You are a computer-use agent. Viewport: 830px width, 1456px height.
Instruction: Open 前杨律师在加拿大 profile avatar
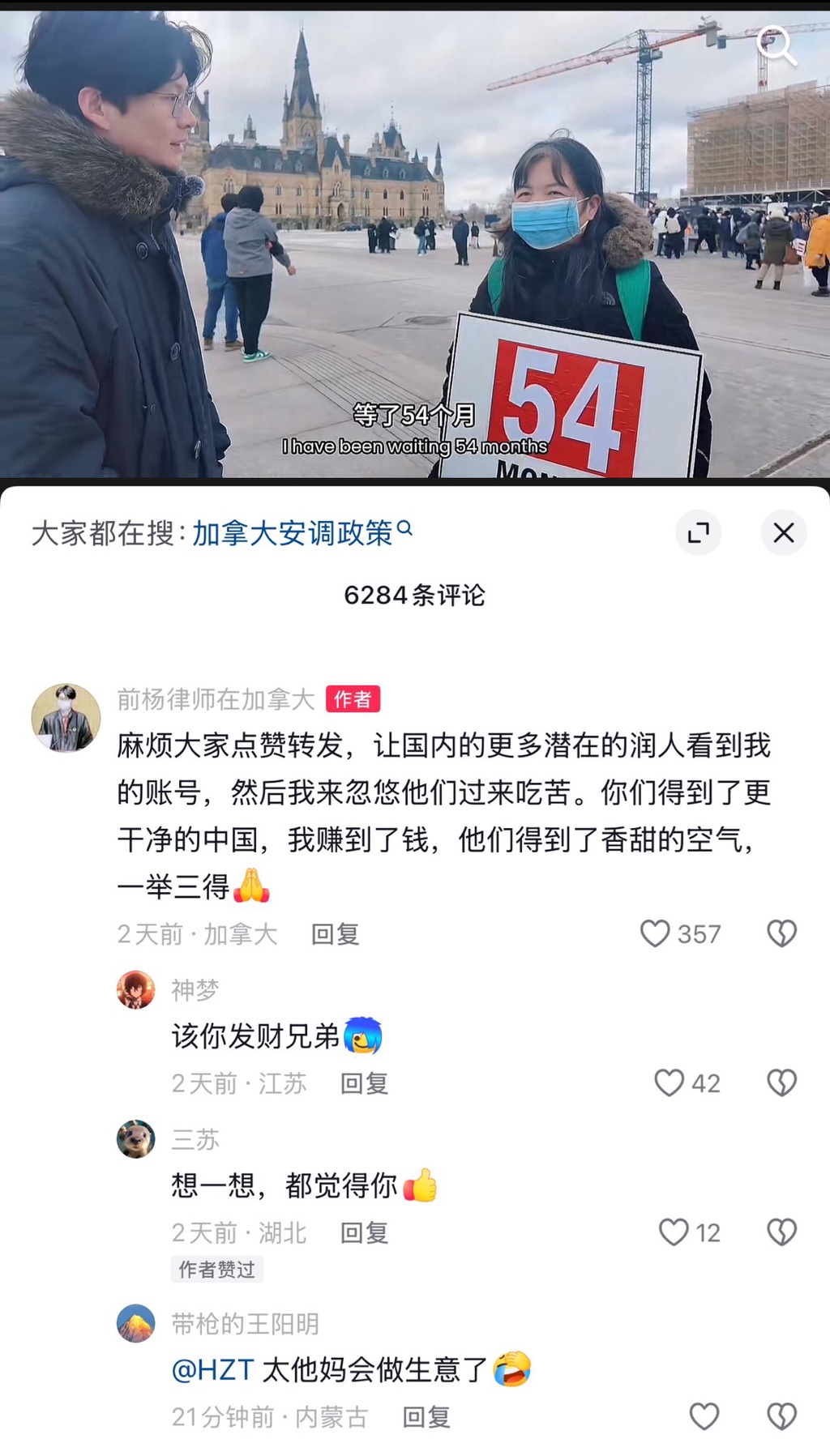[66, 717]
